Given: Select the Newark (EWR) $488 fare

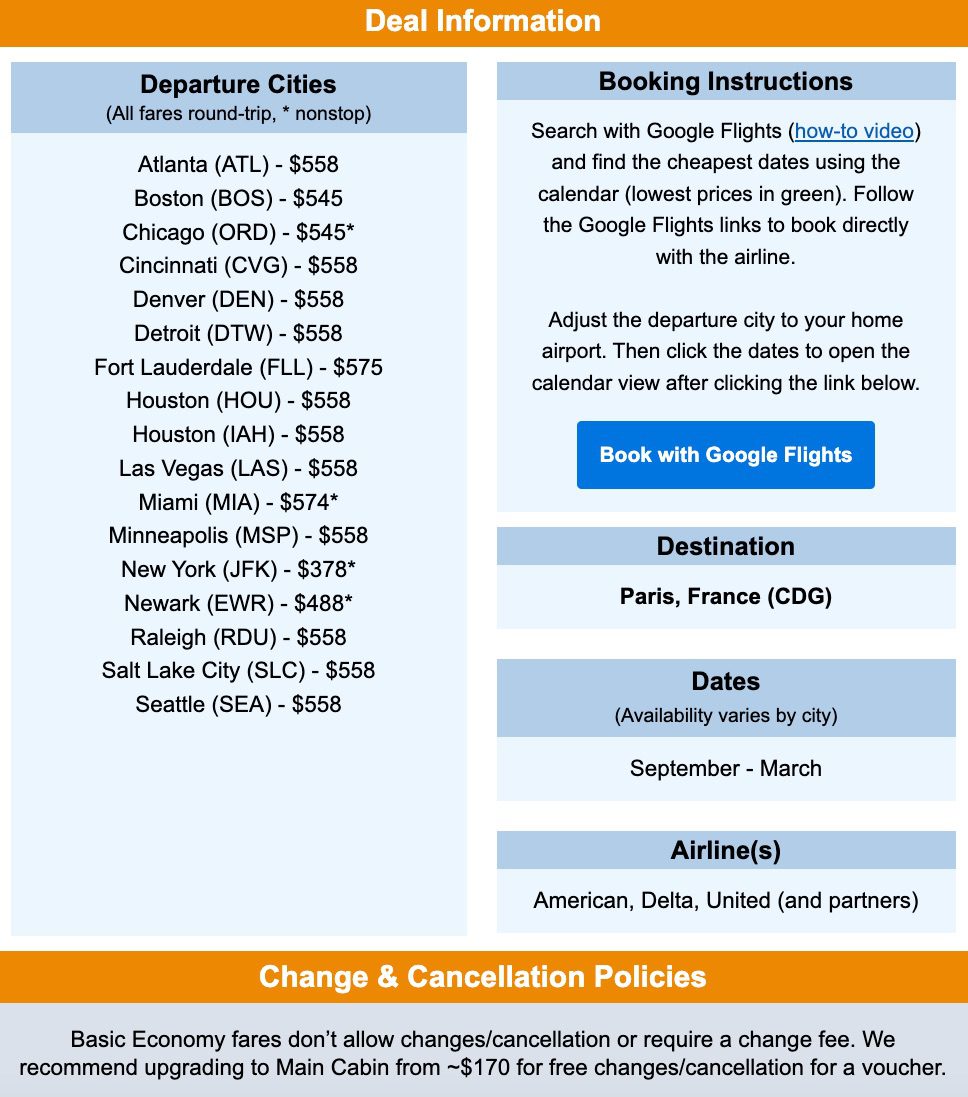Looking at the screenshot, I should pyautogui.click(x=238, y=603).
